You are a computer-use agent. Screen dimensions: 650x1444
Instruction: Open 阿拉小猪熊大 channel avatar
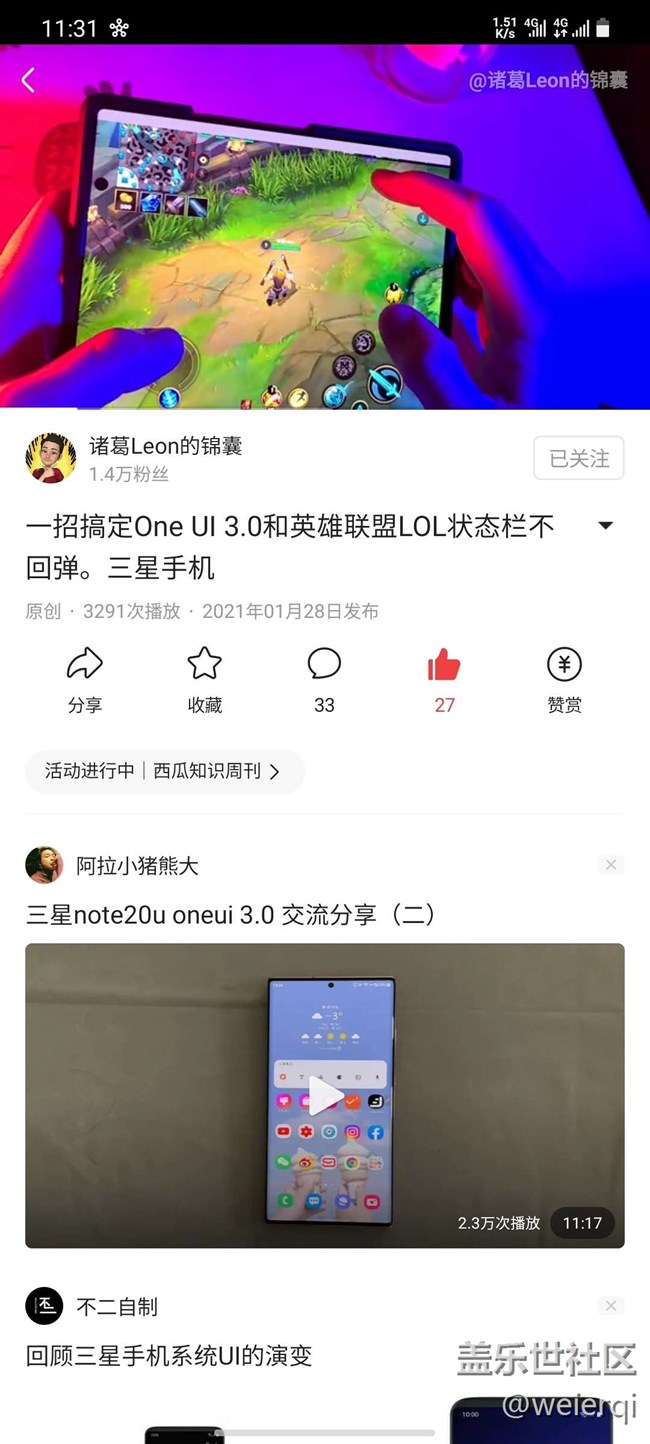click(44, 865)
